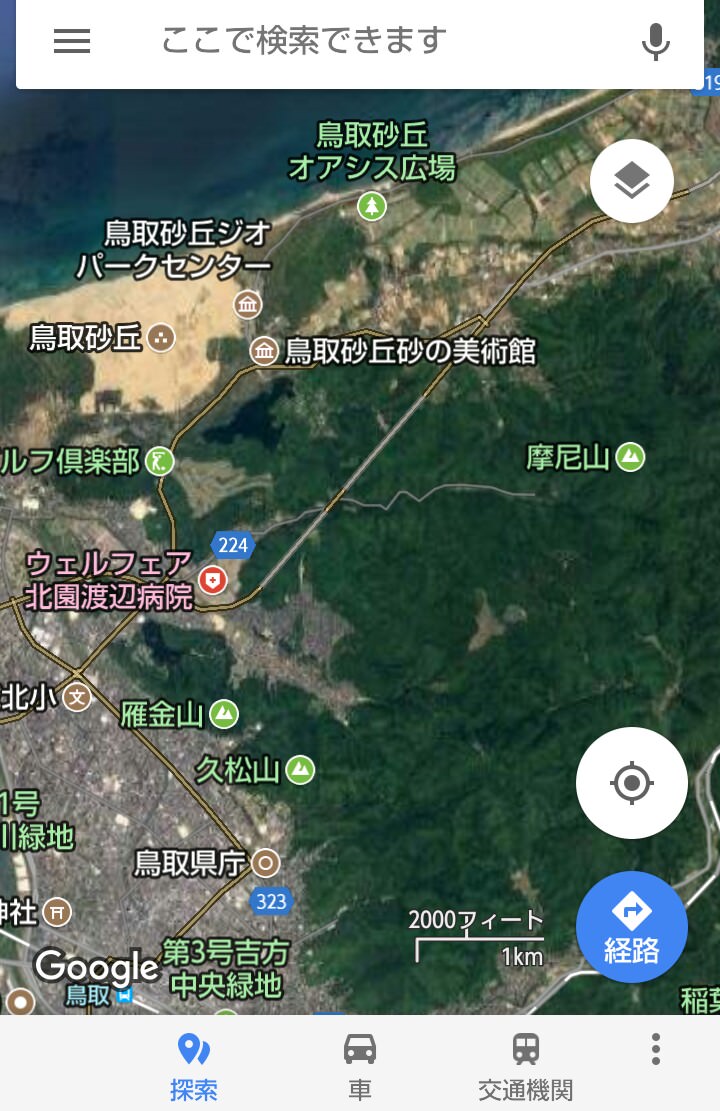Select the 摩尼山 mountain marker
720x1111 pixels.
coord(630,458)
